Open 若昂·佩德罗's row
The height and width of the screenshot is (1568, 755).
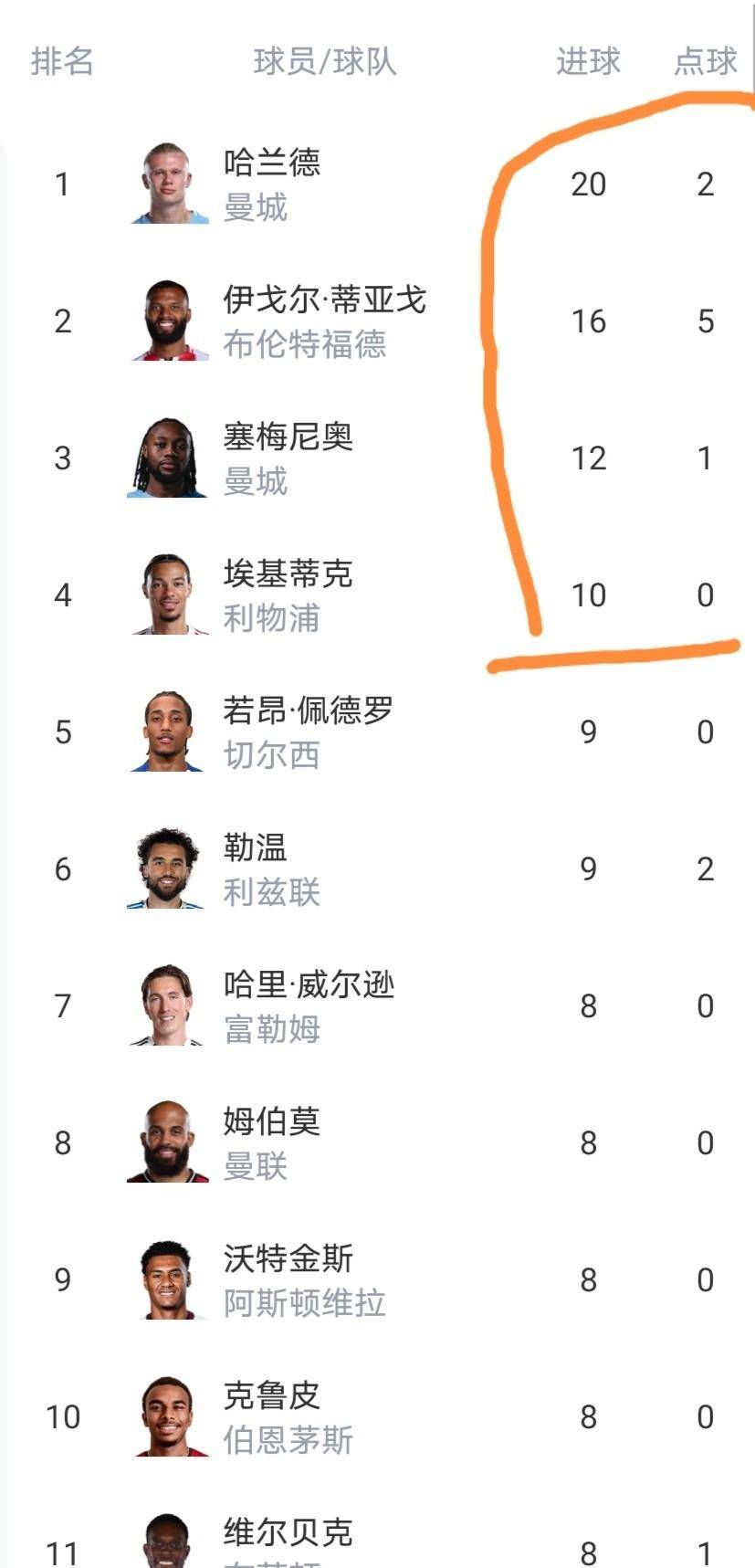click(307, 731)
